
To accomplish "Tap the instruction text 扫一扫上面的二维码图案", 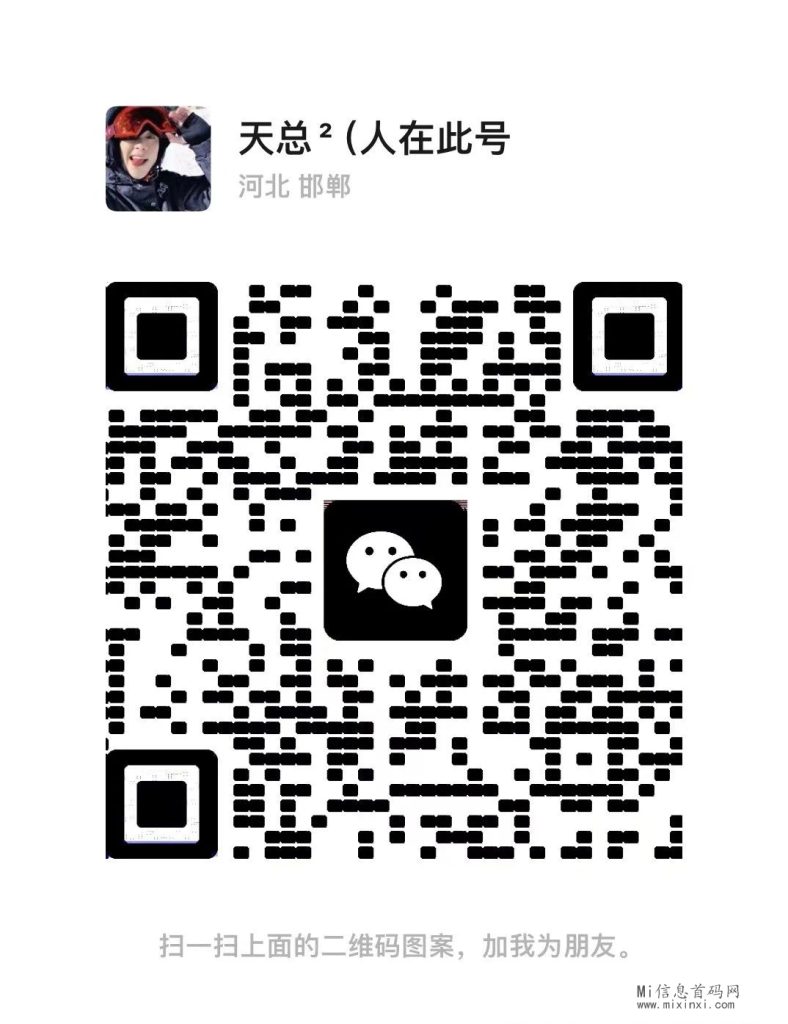I will coord(310,941).
